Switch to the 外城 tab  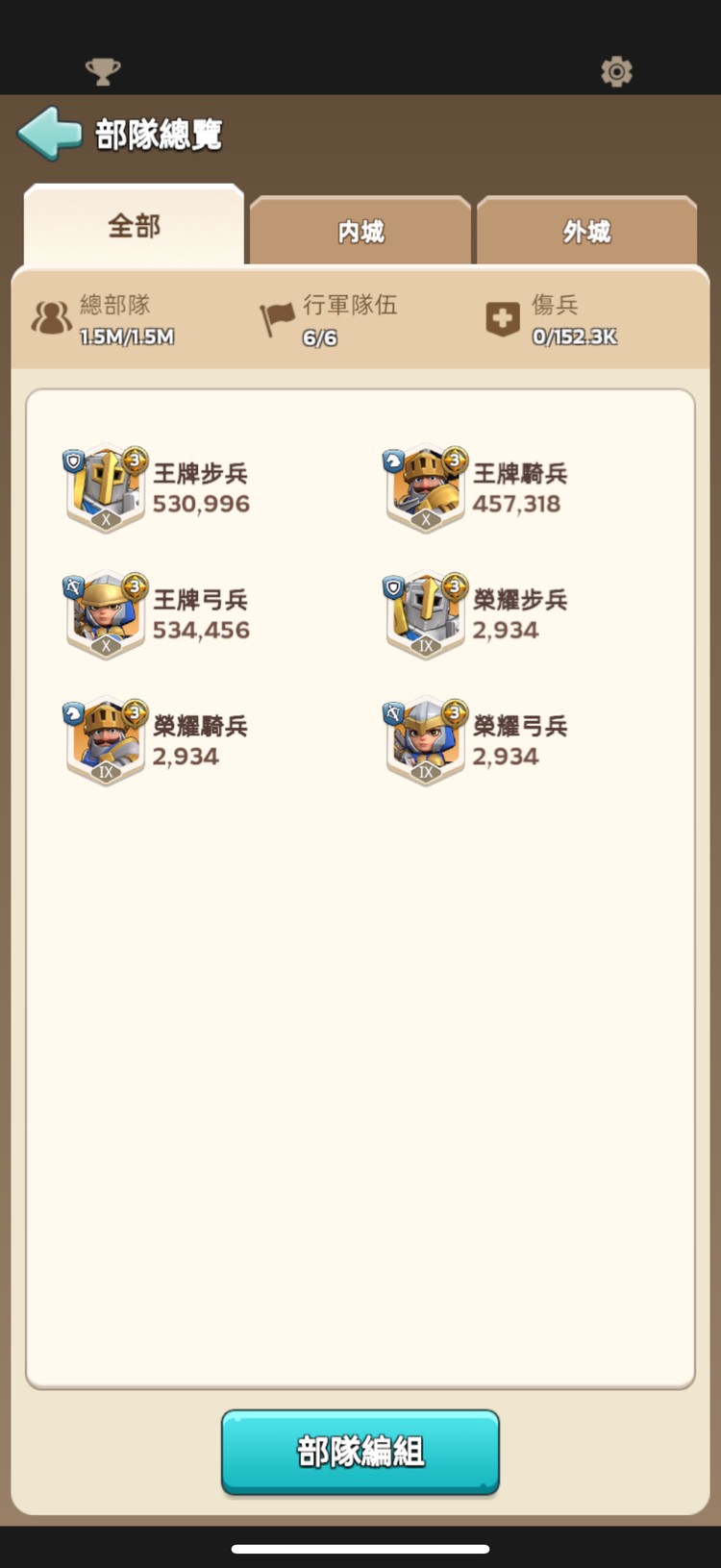click(x=586, y=231)
